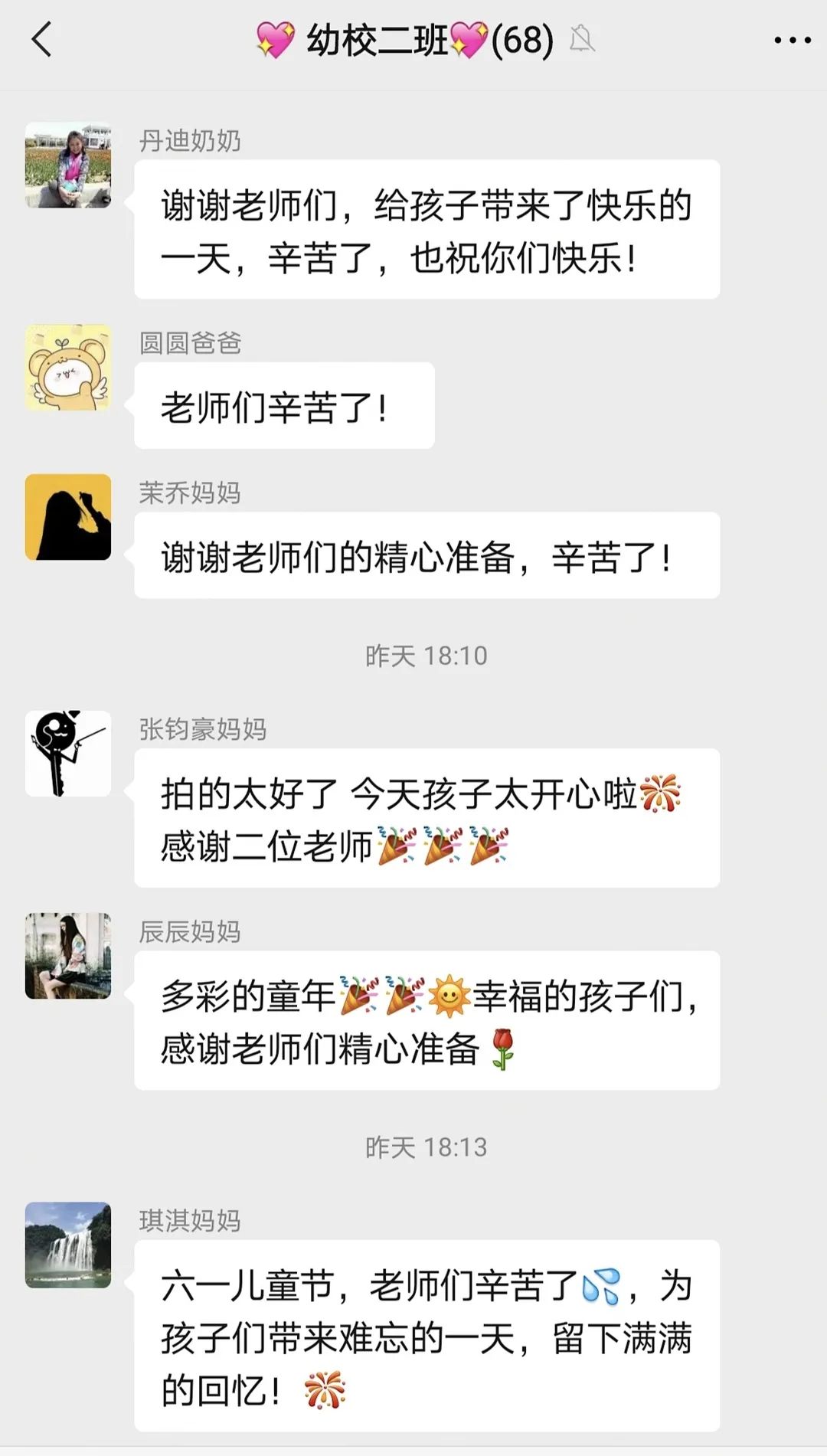
Task: Open 琪淇妈妈's waterfall avatar
Action: 68,1245
